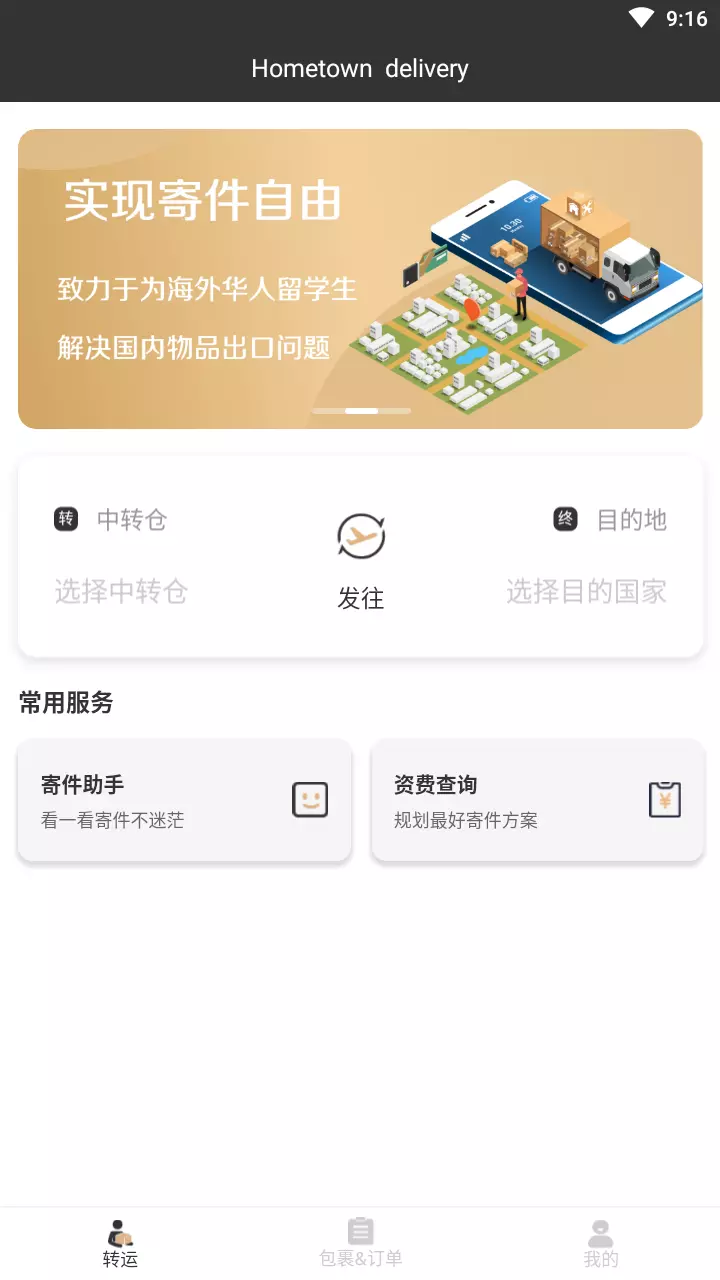The width and height of the screenshot is (720, 1280).
Task: Choose destination country (选择目的国家)
Action: (586, 591)
